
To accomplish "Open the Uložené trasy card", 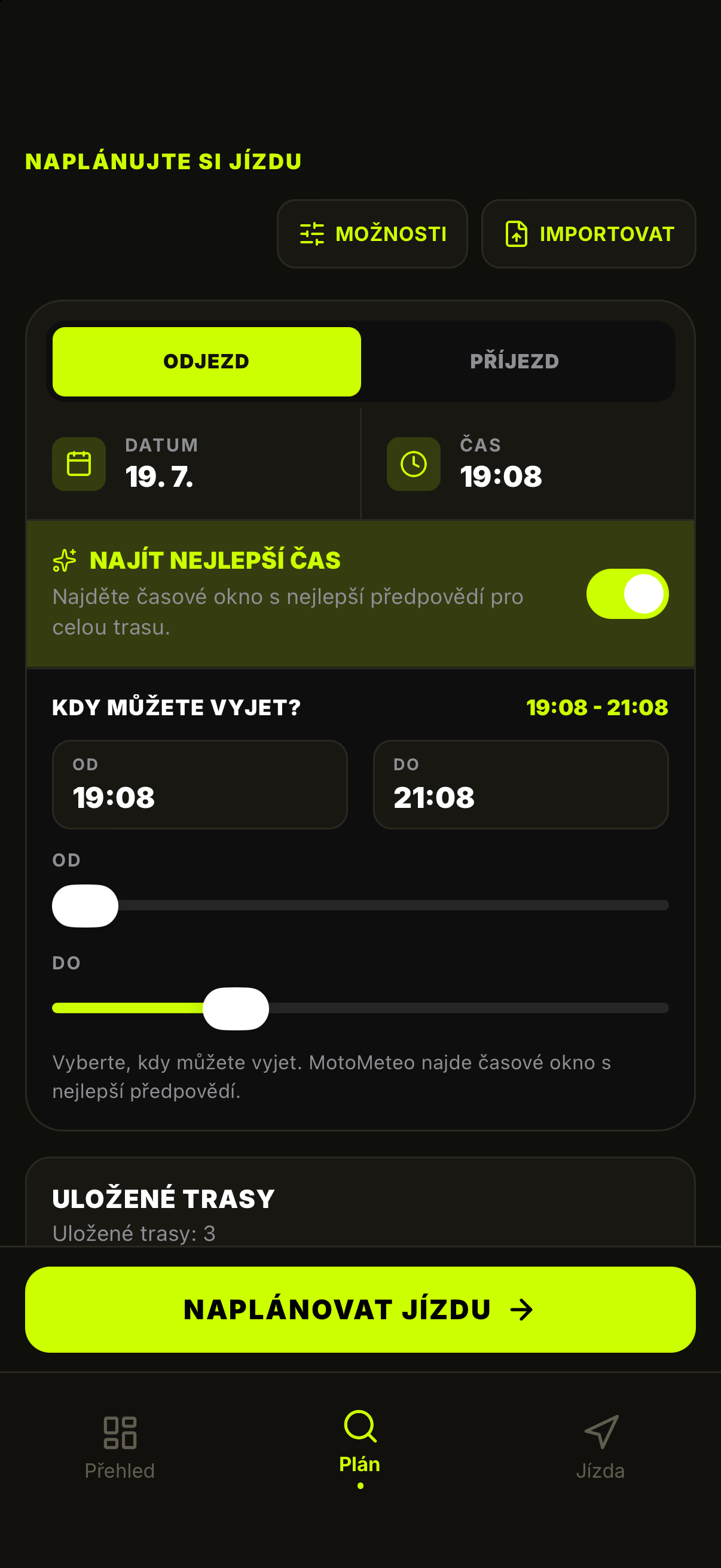I will [360, 1202].
